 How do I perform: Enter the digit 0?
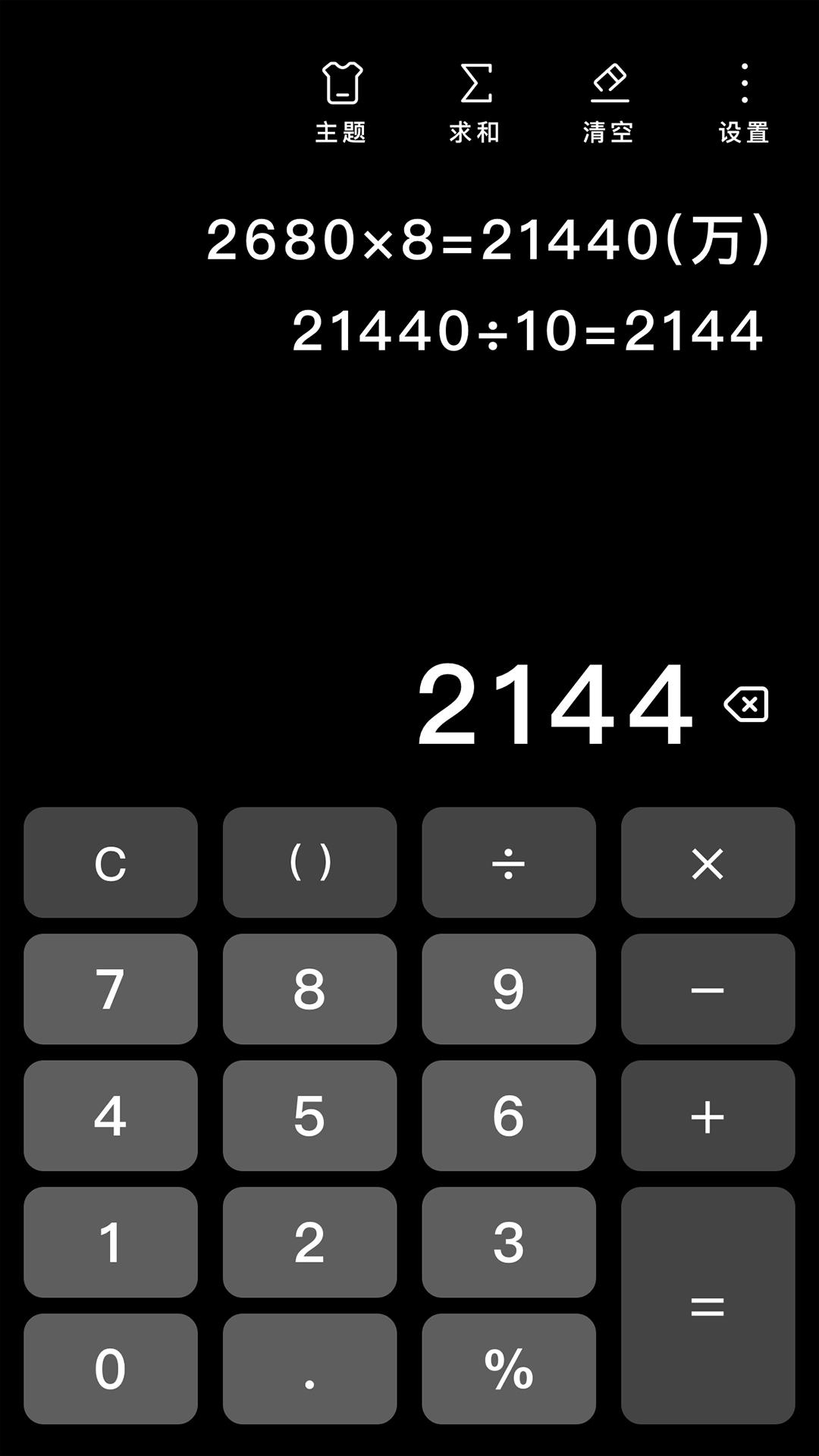[111, 1369]
